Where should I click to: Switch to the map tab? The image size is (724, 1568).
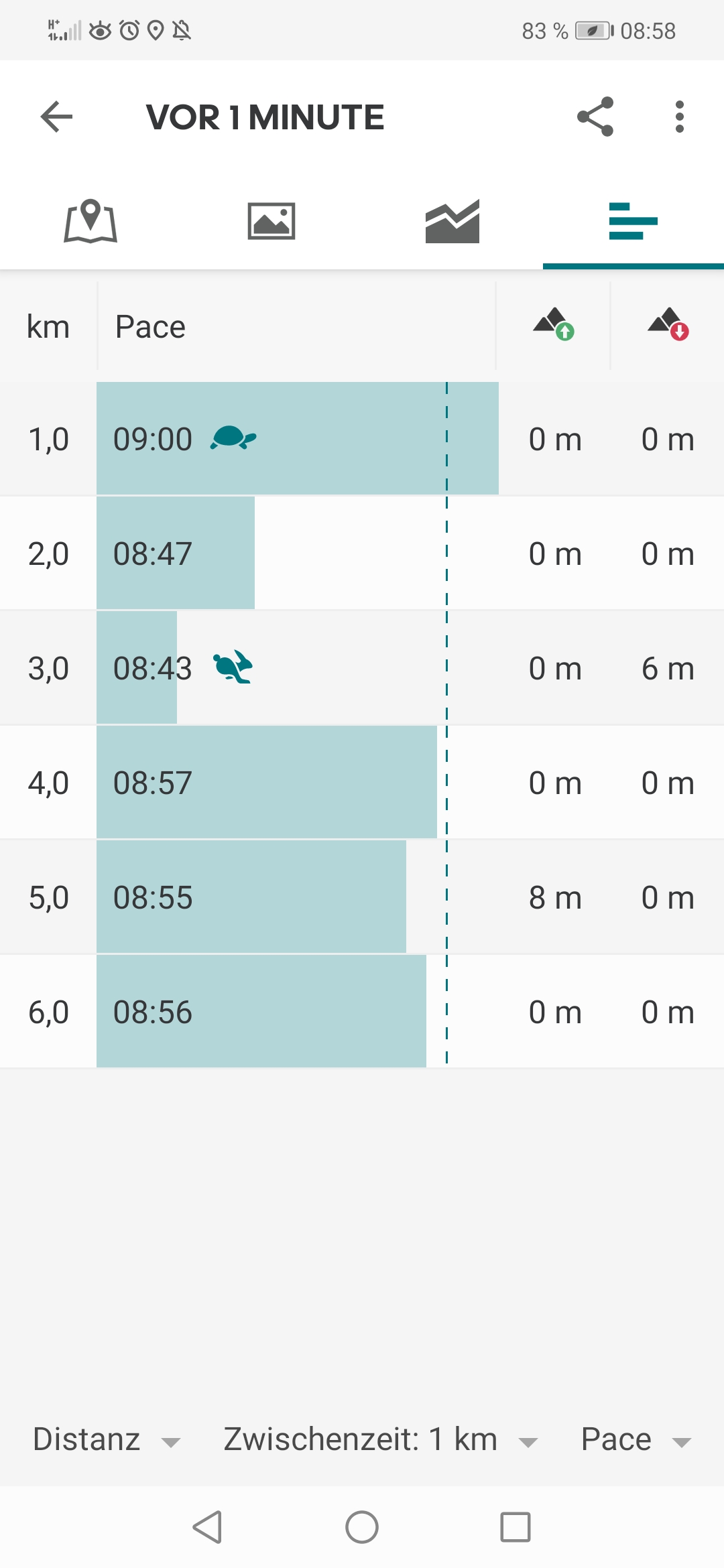pyautogui.click(x=90, y=221)
